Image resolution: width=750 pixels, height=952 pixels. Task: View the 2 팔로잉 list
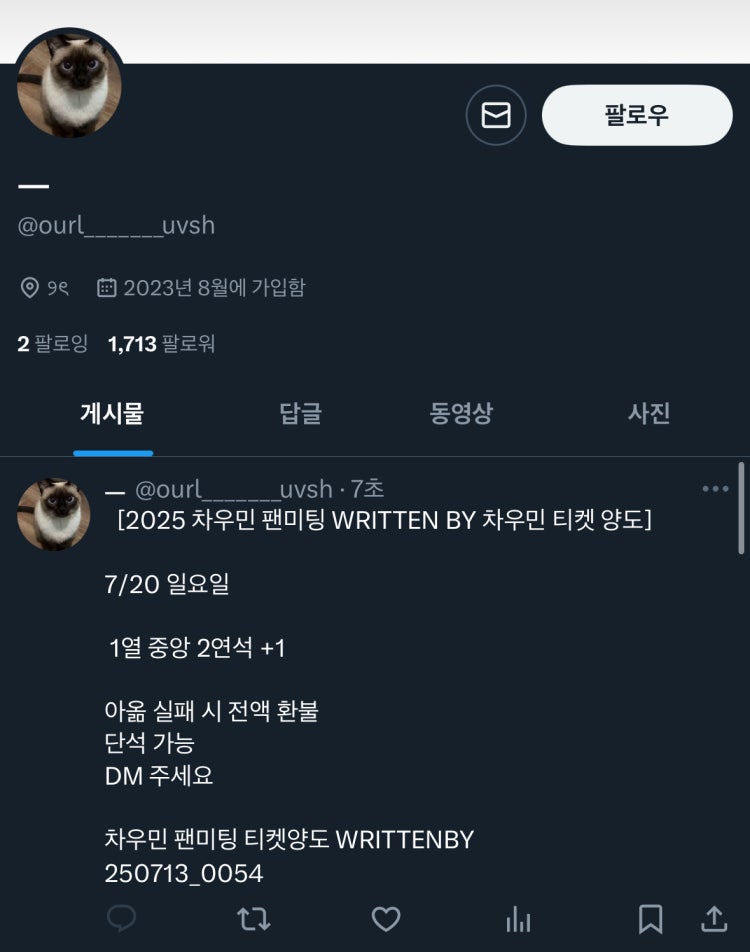tap(53, 344)
